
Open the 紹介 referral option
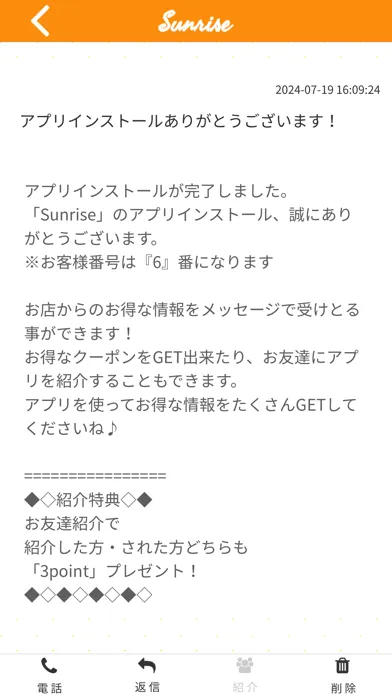(245, 675)
